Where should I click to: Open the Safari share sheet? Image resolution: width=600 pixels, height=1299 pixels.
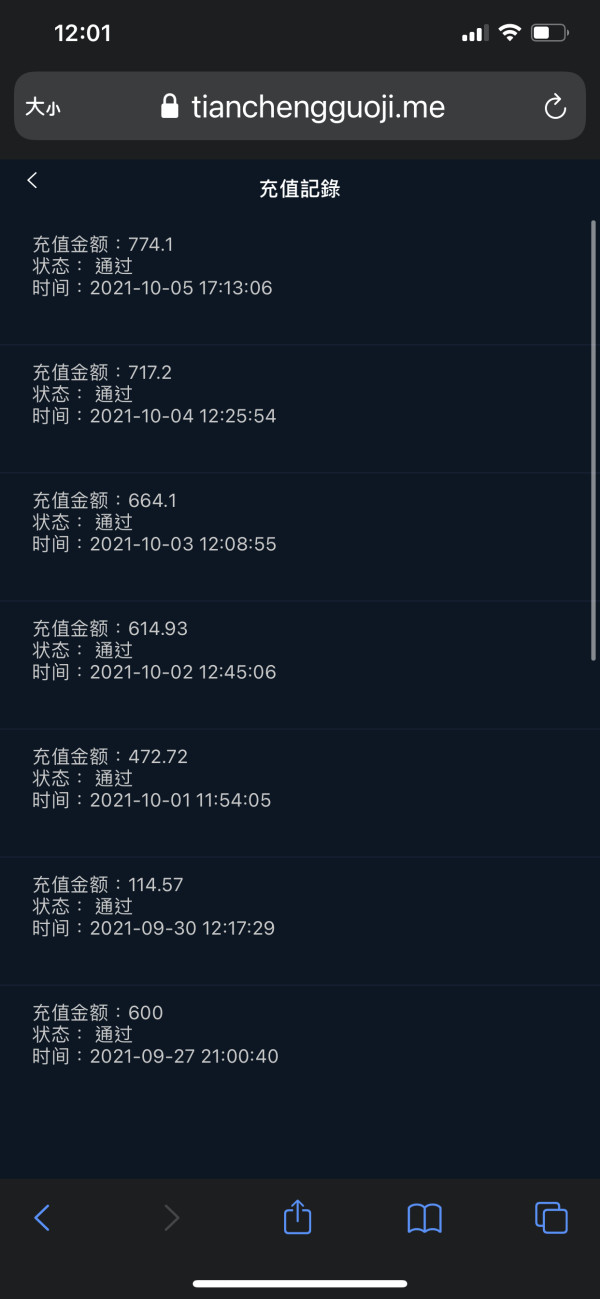(x=298, y=1216)
